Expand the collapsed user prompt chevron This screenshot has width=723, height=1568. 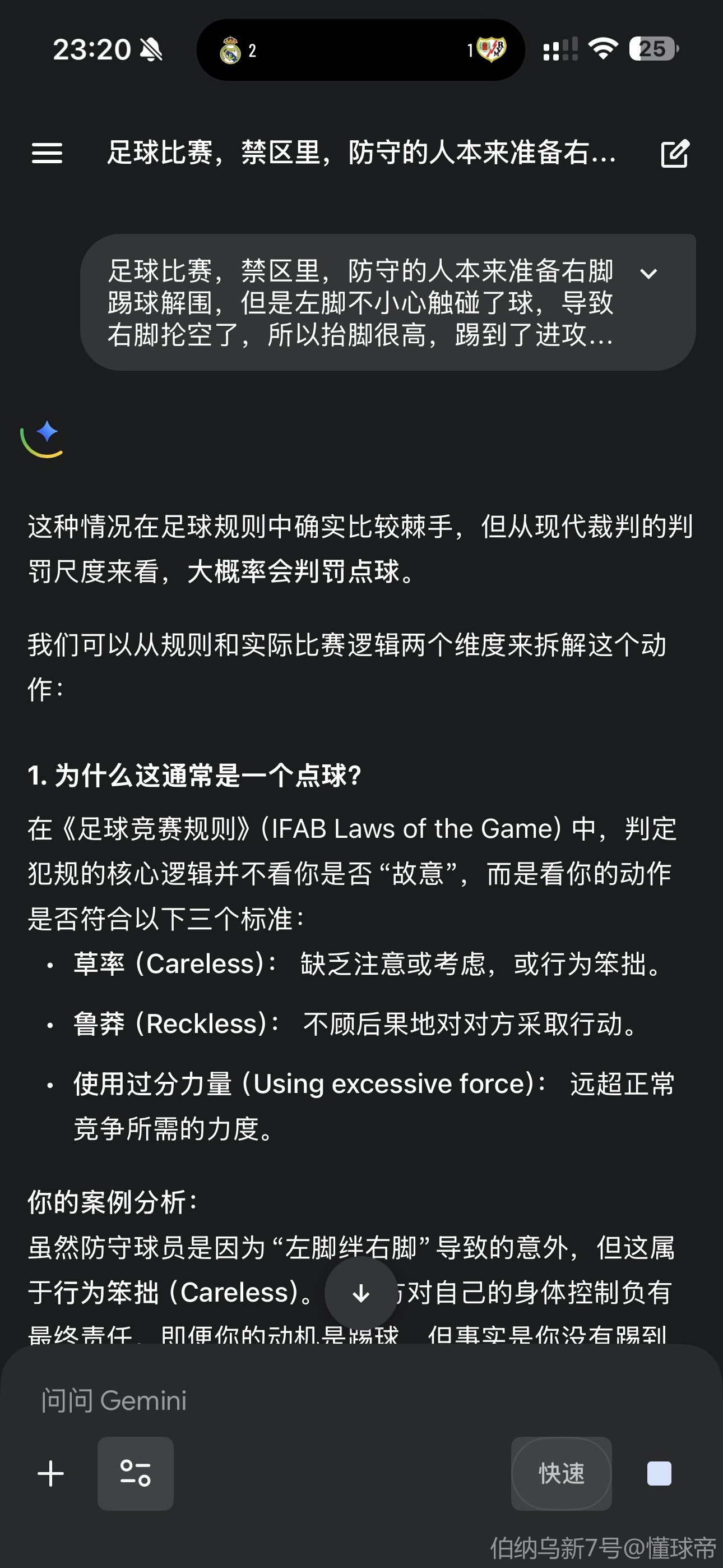[649, 274]
